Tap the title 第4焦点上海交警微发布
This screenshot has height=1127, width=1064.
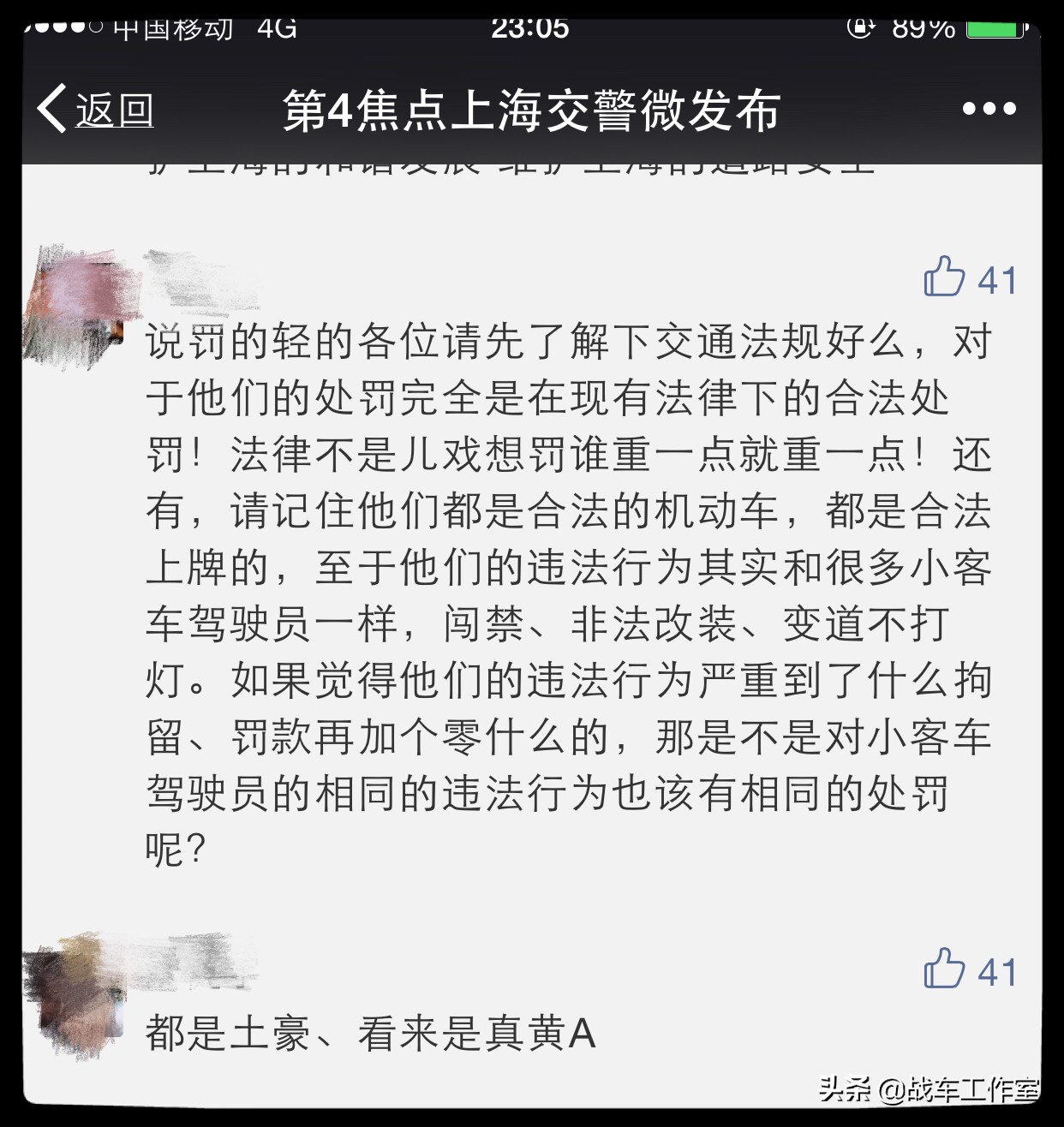click(531, 110)
